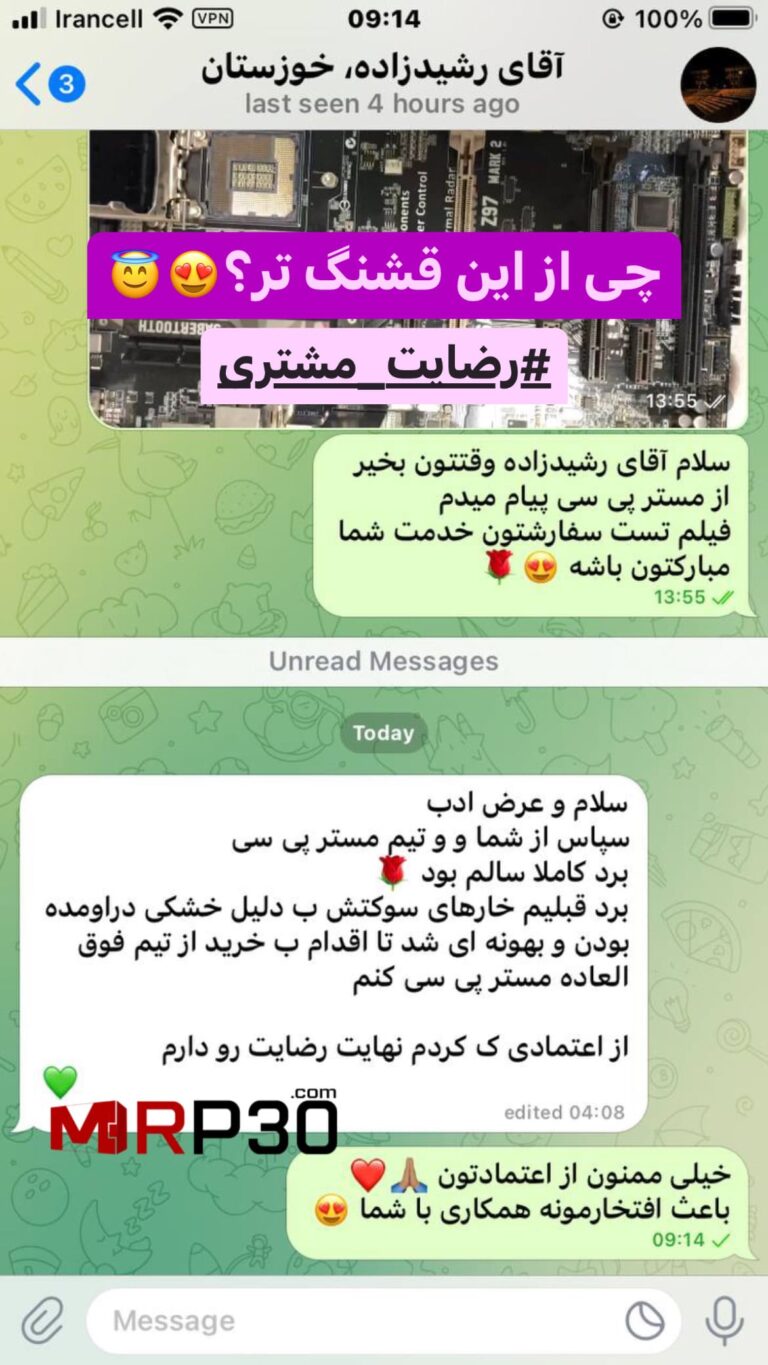Tap the attach paperclip icon

point(43,1320)
